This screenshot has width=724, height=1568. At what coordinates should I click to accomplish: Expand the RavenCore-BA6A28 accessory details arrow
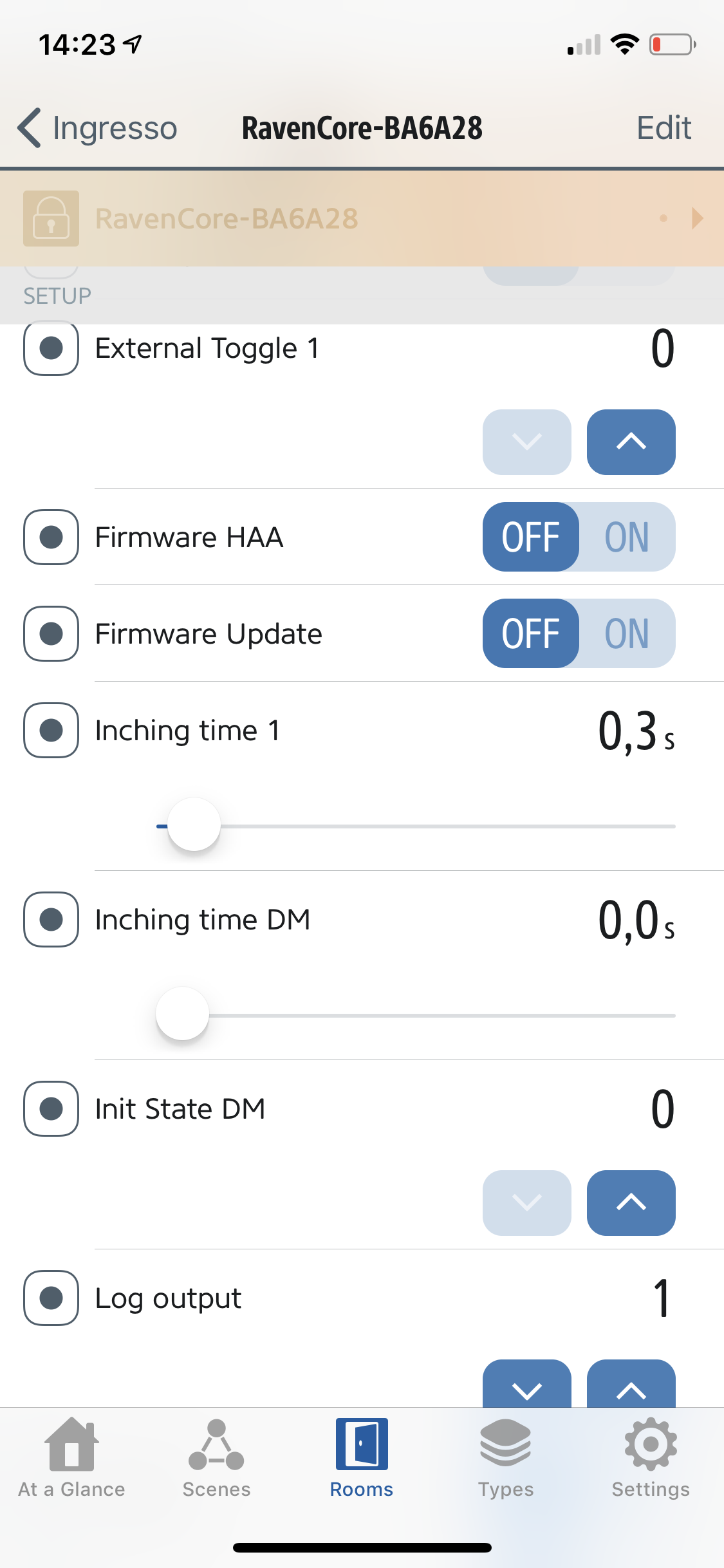pyautogui.click(x=698, y=219)
